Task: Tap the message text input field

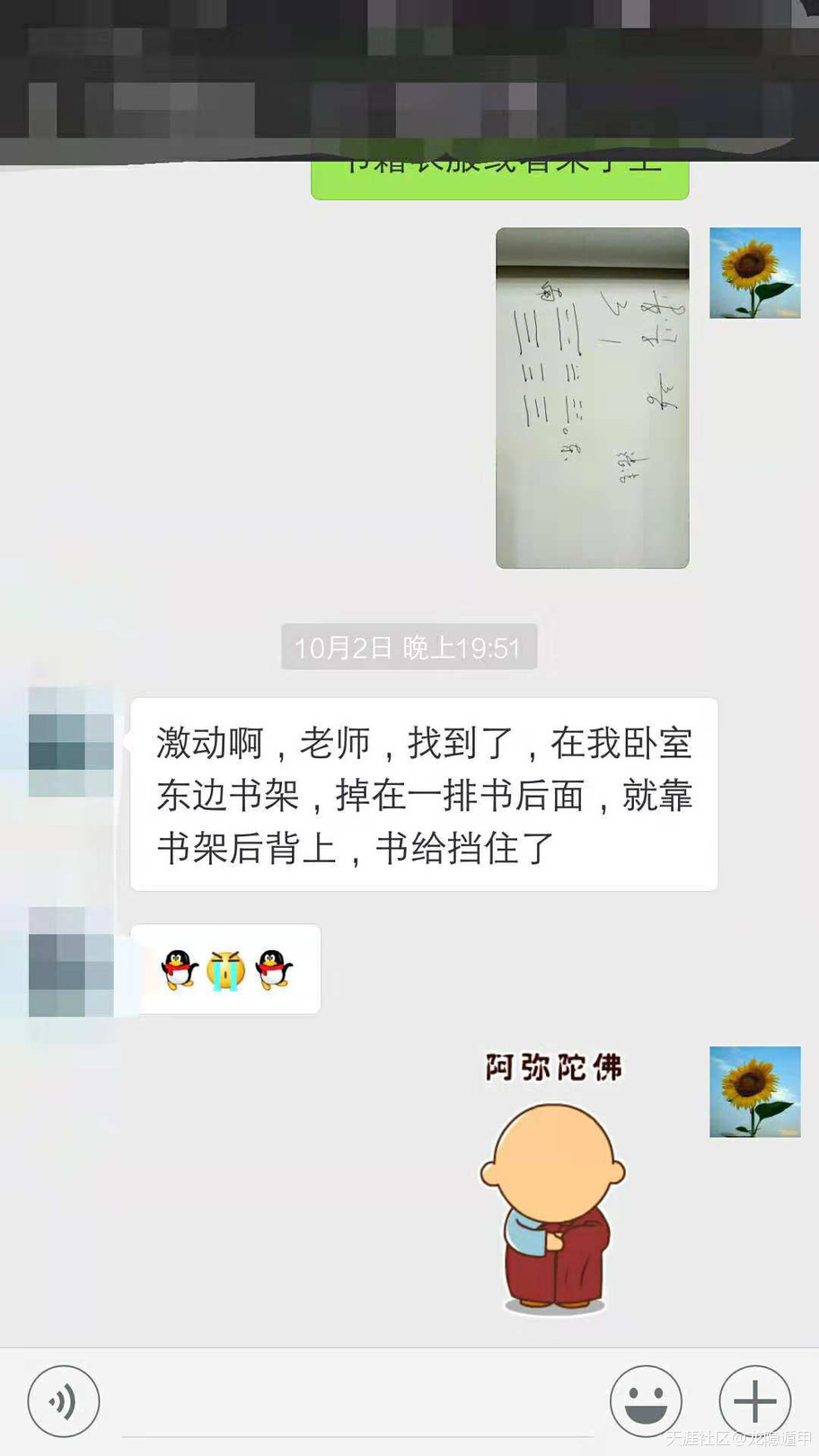Action: click(356, 1403)
